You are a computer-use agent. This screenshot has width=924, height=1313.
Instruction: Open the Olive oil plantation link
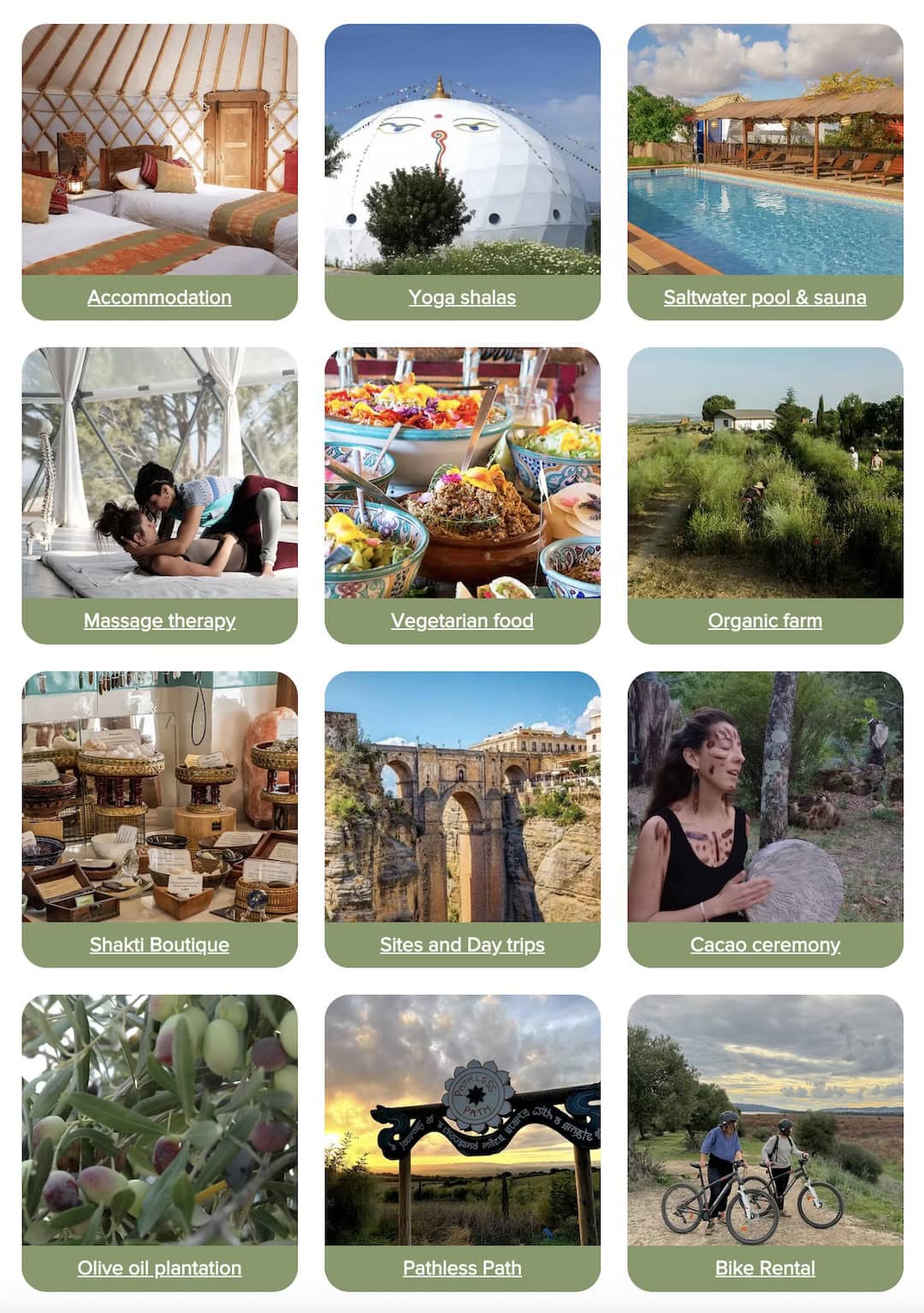(159, 1268)
